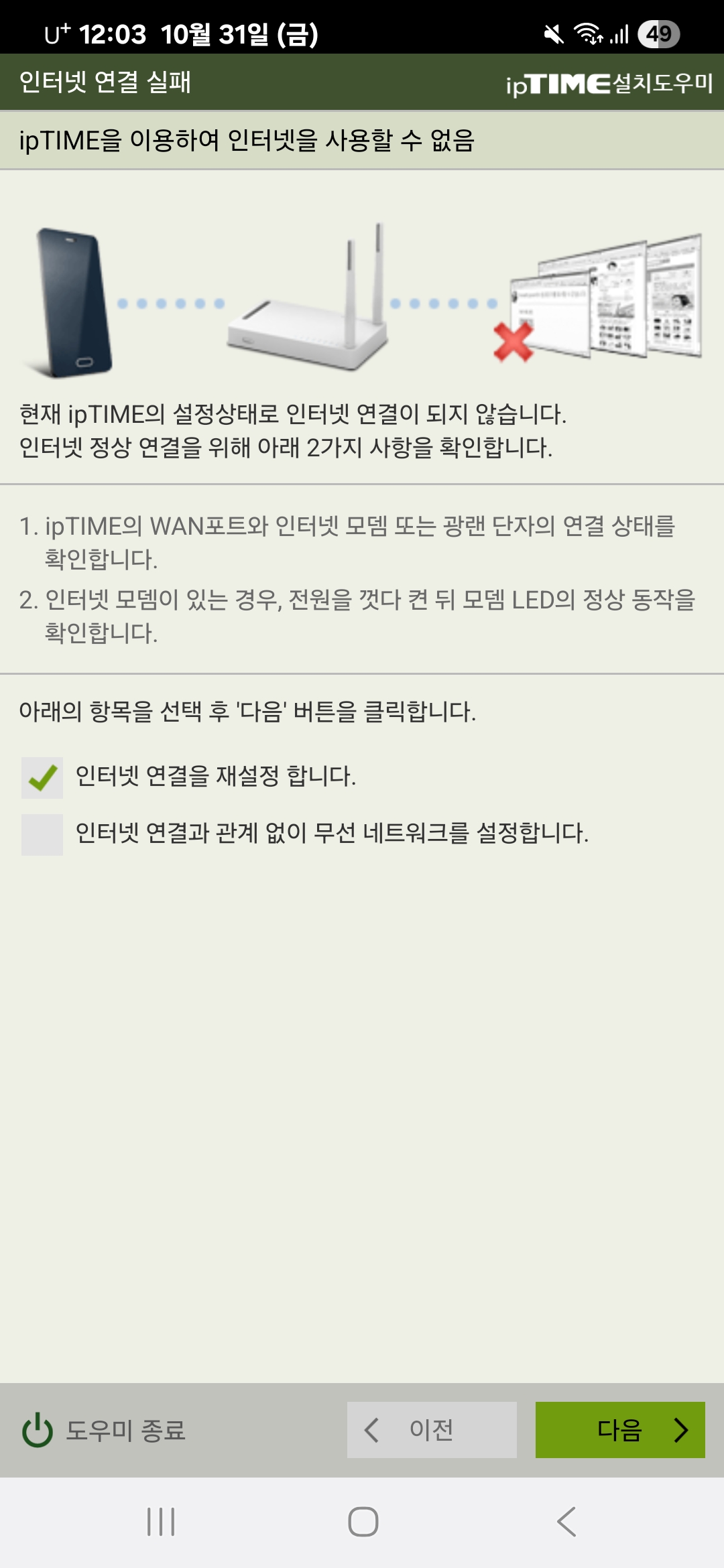Go back with the 이전 button

coord(432,1429)
